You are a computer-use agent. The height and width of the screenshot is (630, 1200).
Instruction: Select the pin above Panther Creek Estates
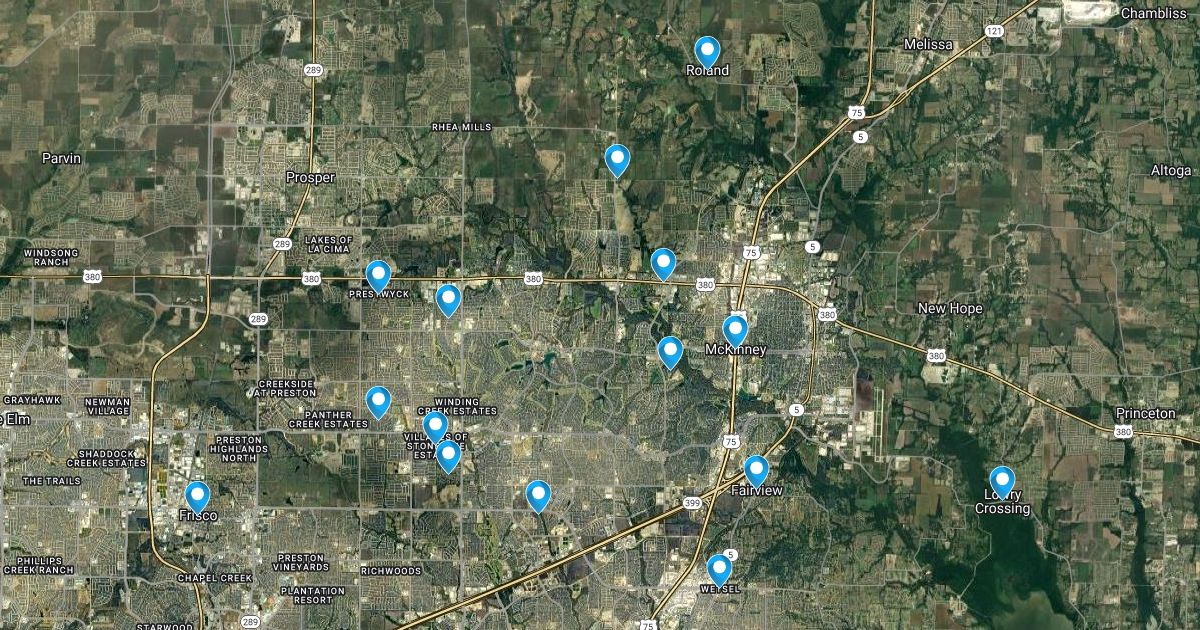(x=378, y=402)
